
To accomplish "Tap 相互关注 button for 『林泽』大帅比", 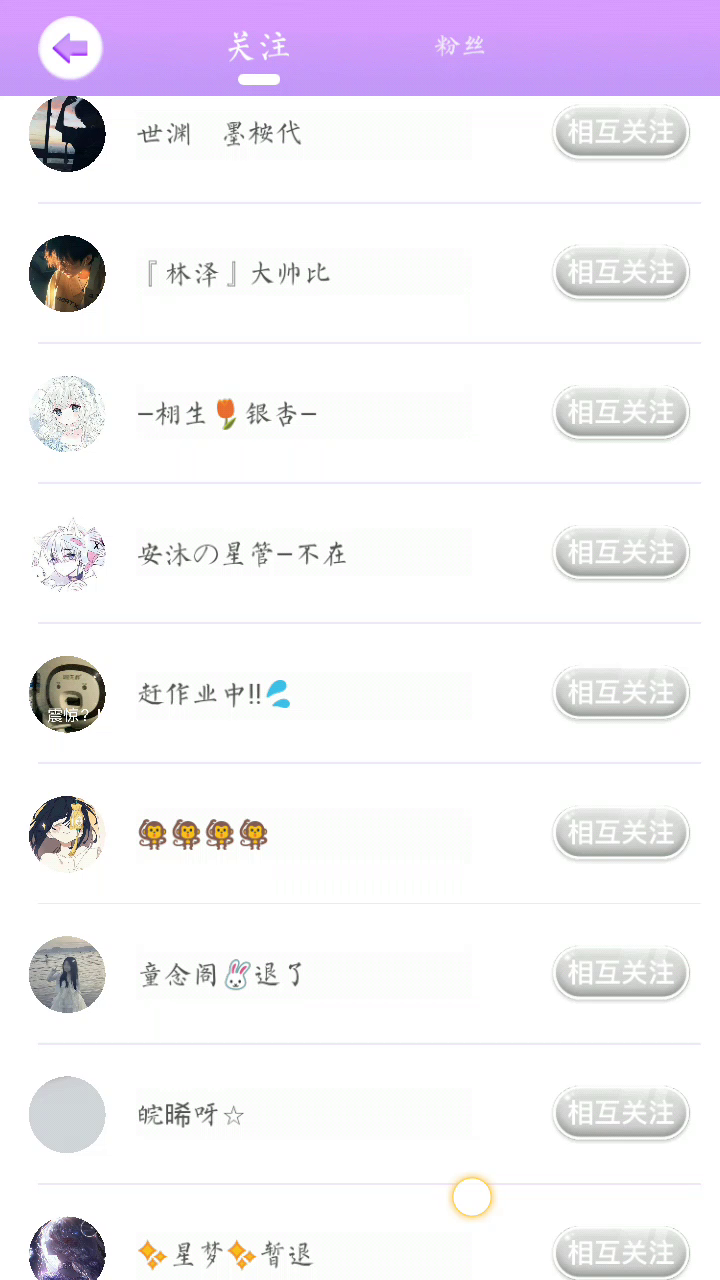I will [x=621, y=272].
